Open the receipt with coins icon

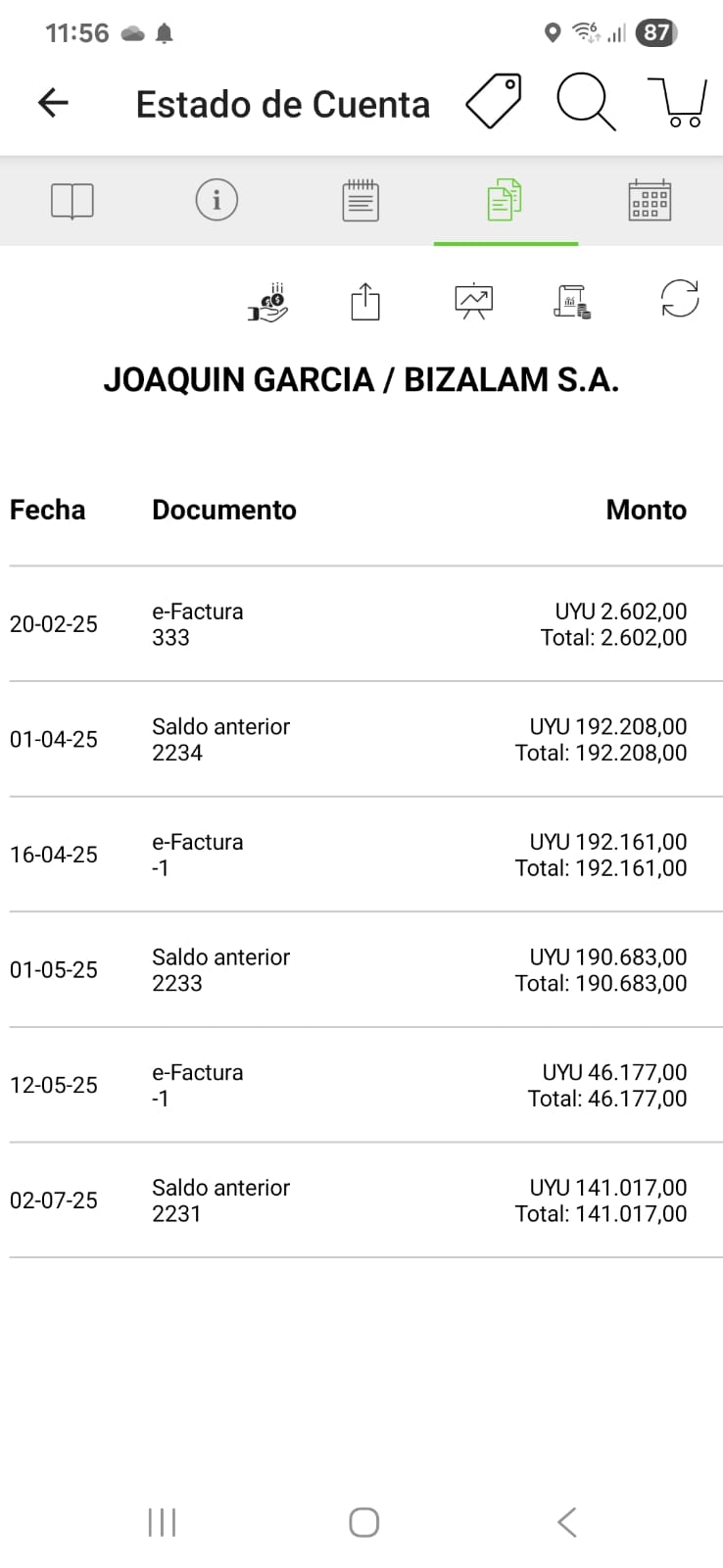coord(572,302)
